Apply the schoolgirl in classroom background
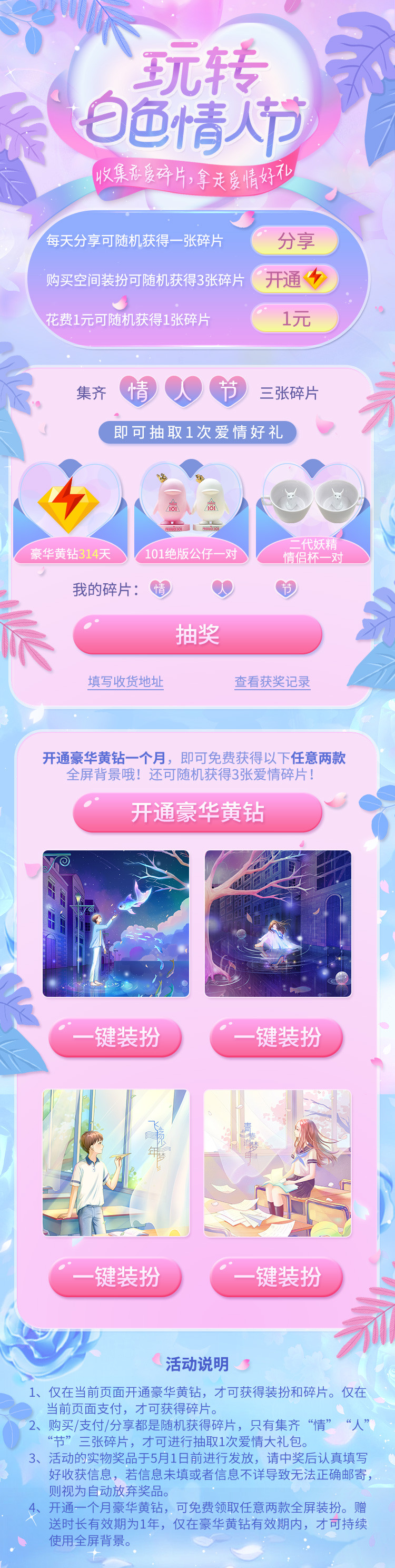 [277, 1277]
